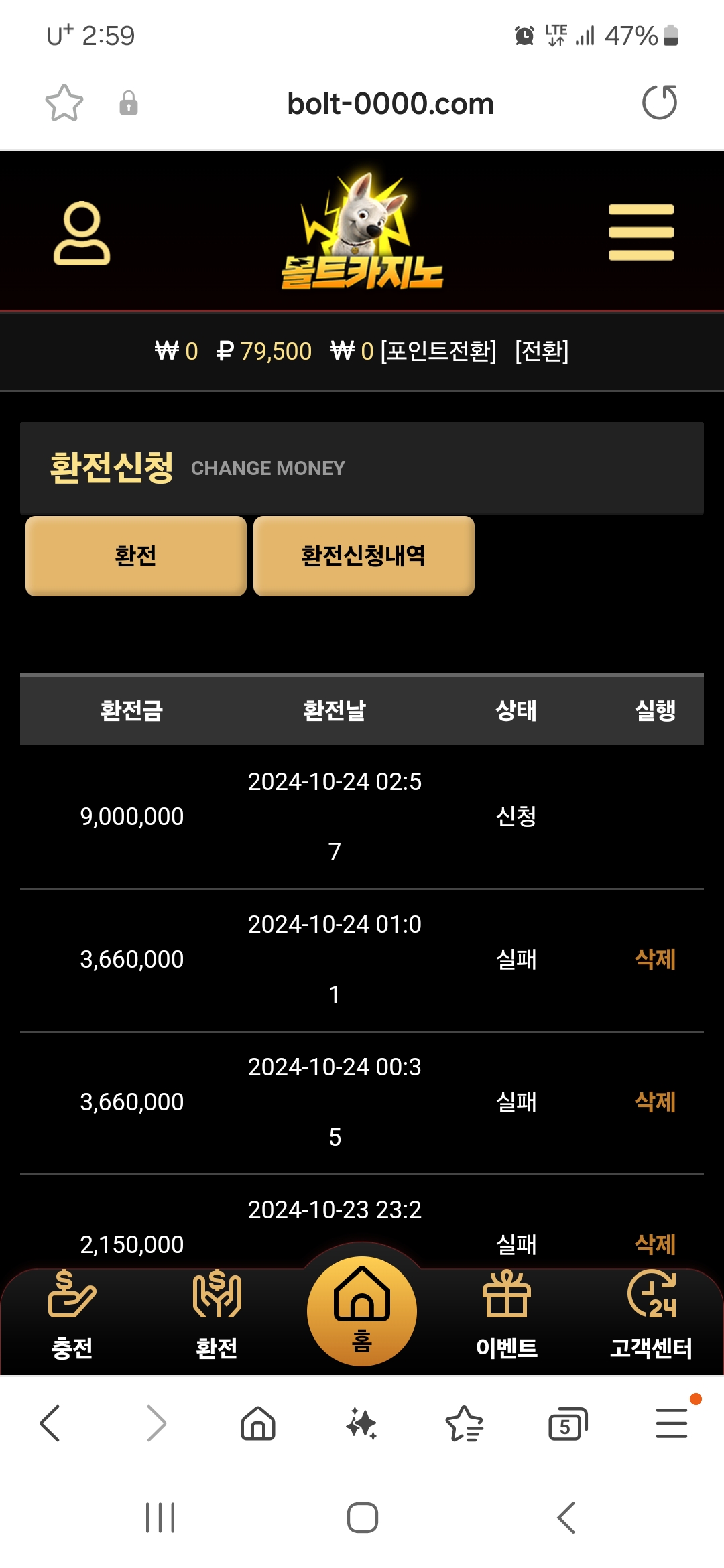Open browser bookmarks list
Image resolution: width=724 pixels, height=1568 pixels.
(464, 1423)
